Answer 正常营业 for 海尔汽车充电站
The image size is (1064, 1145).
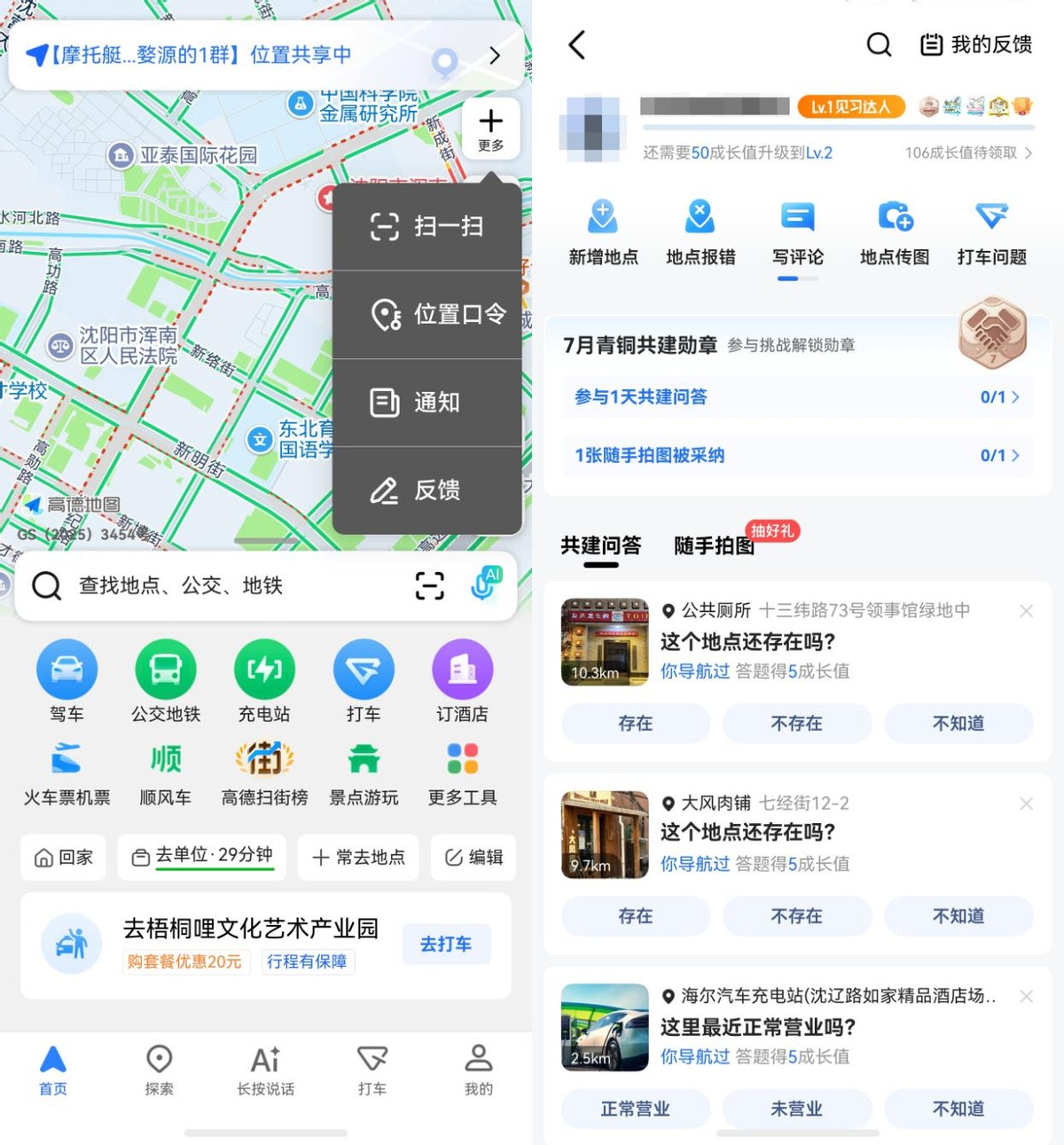click(636, 1110)
